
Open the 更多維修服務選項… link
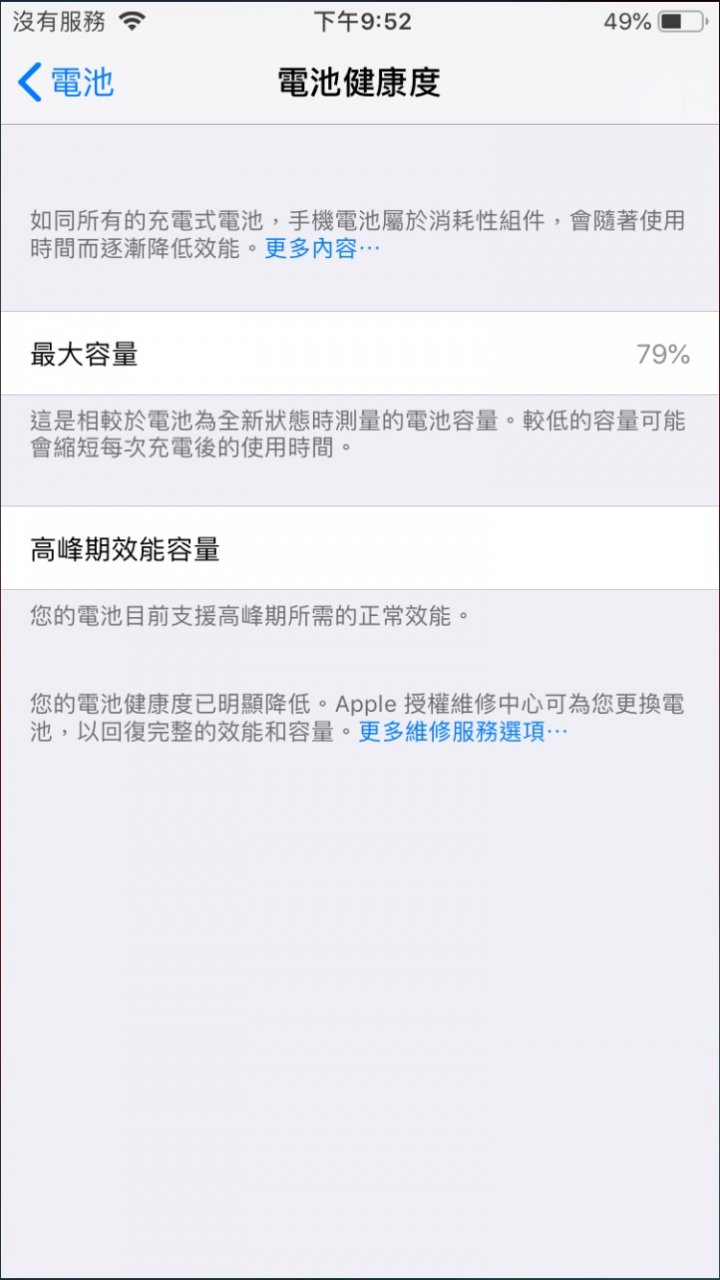click(x=463, y=732)
